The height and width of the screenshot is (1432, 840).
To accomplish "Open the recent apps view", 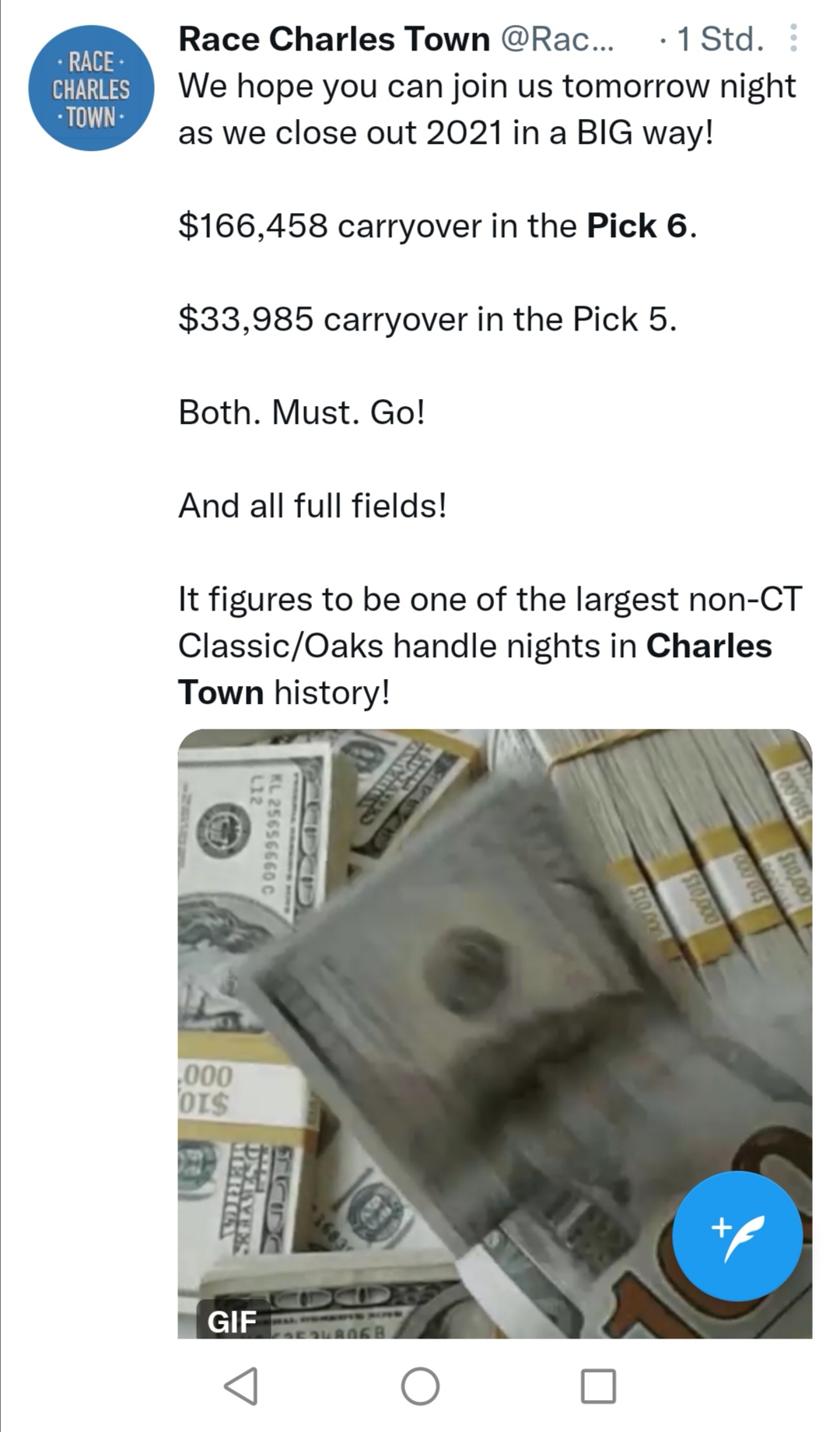I will click(598, 1386).
